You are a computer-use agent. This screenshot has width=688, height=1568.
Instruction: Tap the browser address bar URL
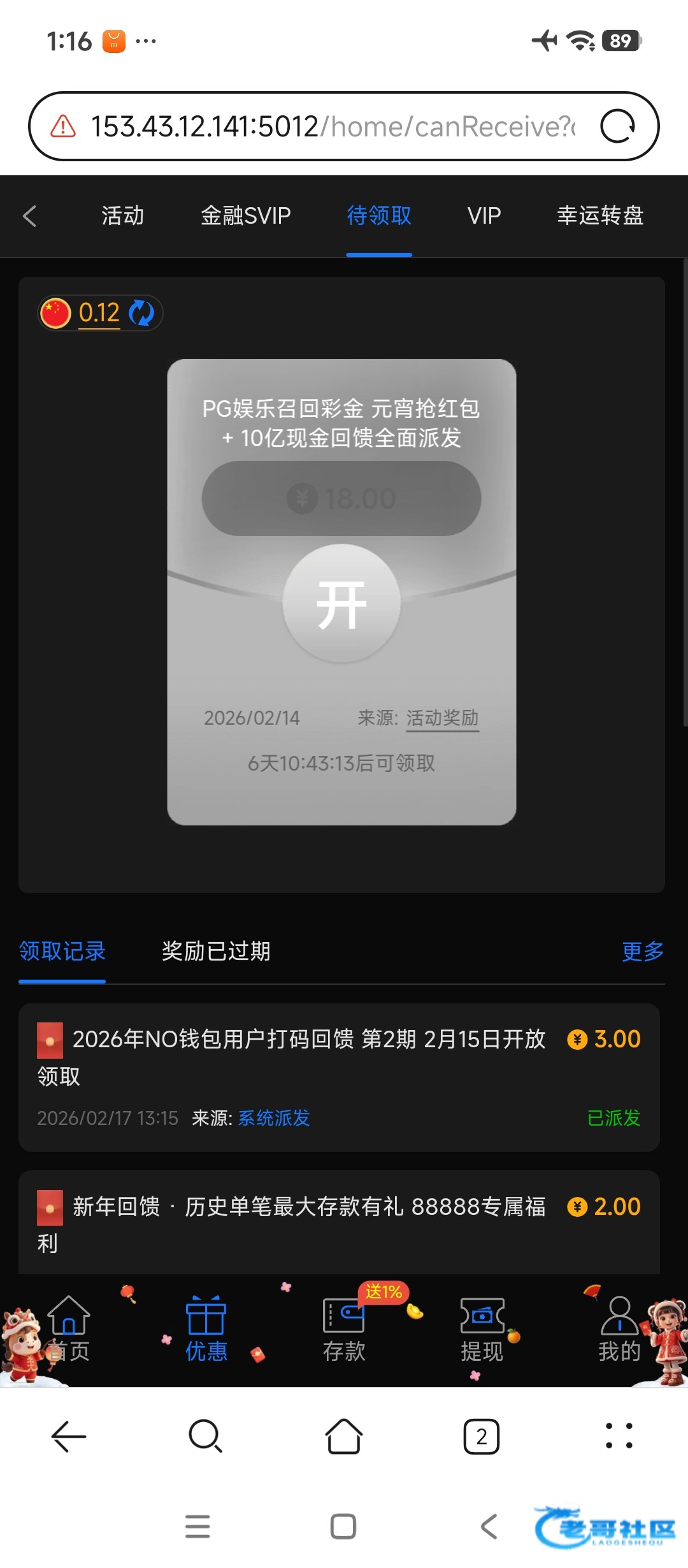click(x=331, y=126)
